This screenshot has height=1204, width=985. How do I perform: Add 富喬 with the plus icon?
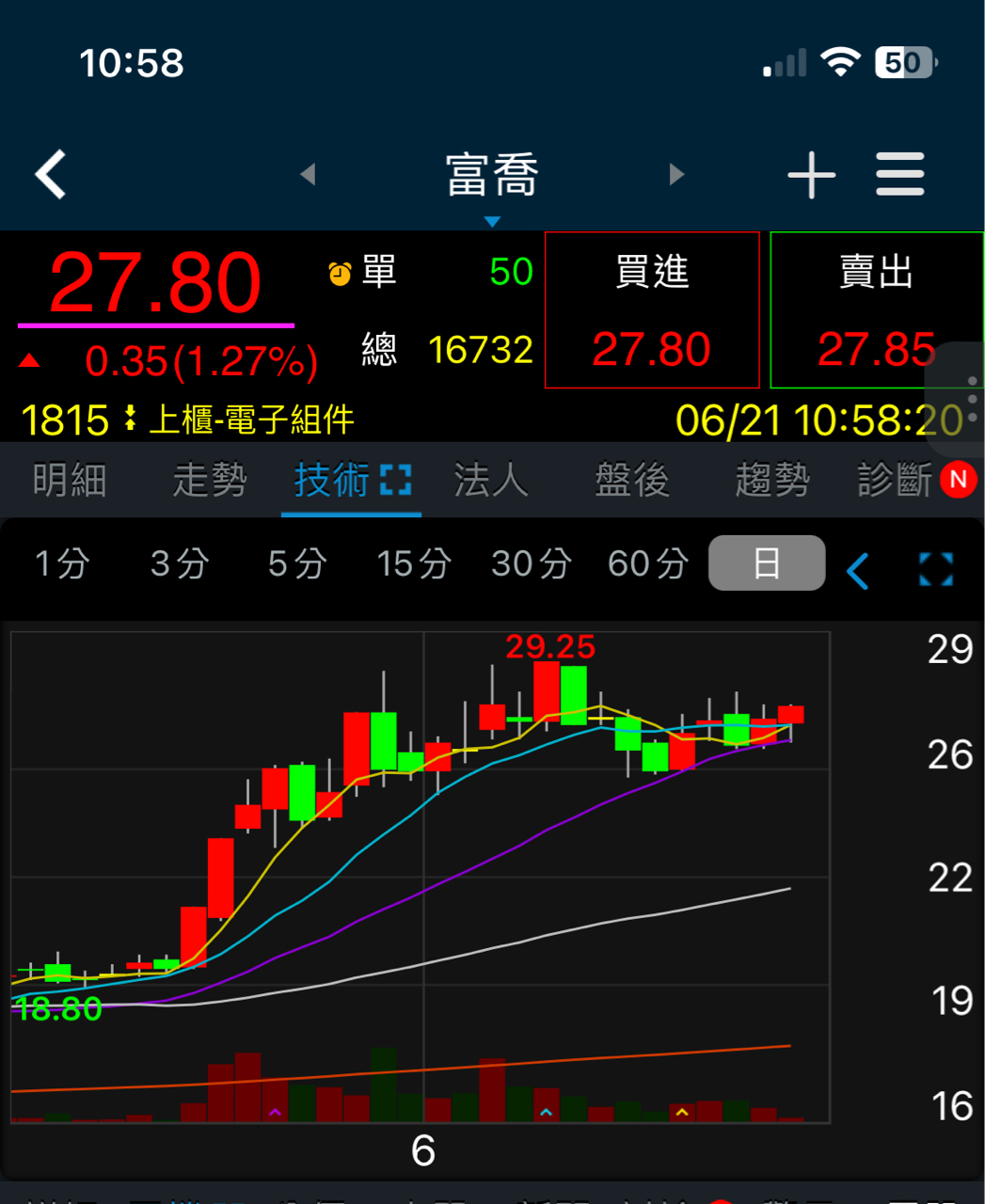pos(811,175)
